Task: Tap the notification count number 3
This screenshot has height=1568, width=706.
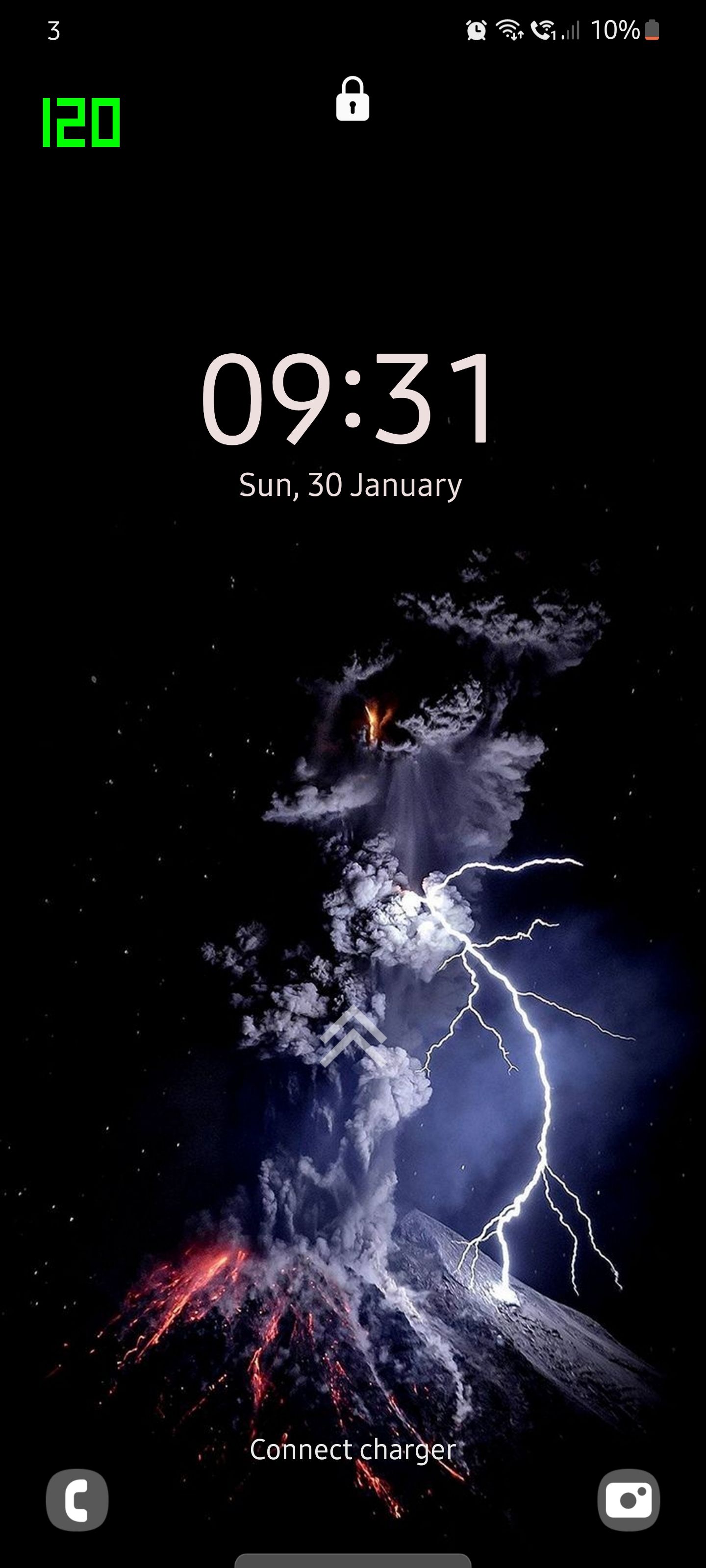Action: point(53,29)
